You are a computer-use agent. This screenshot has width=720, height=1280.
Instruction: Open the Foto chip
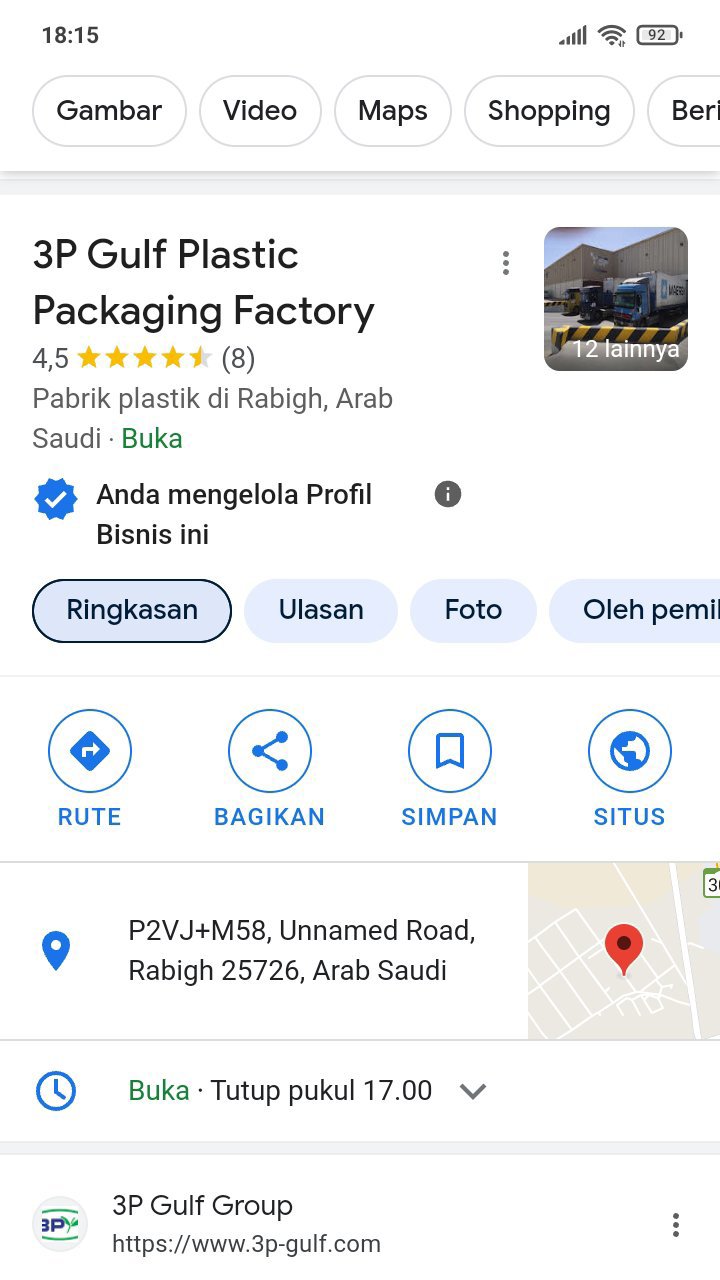[x=473, y=610]
